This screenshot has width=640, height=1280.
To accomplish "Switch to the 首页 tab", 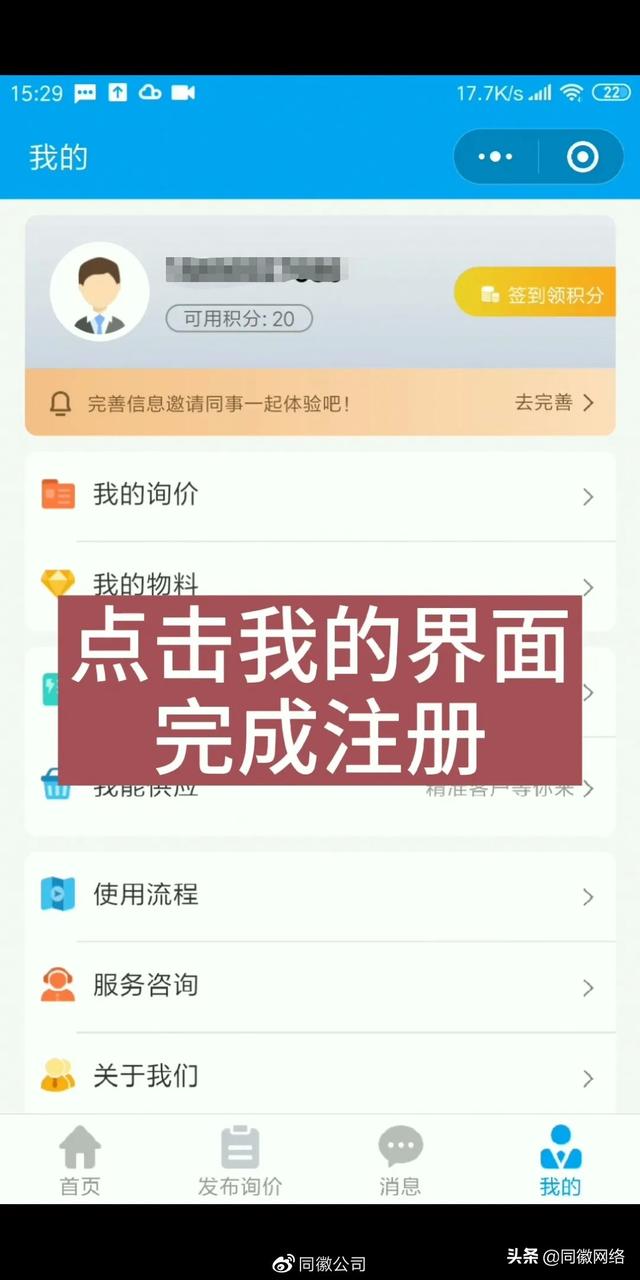I will [x=80, y=1160].
